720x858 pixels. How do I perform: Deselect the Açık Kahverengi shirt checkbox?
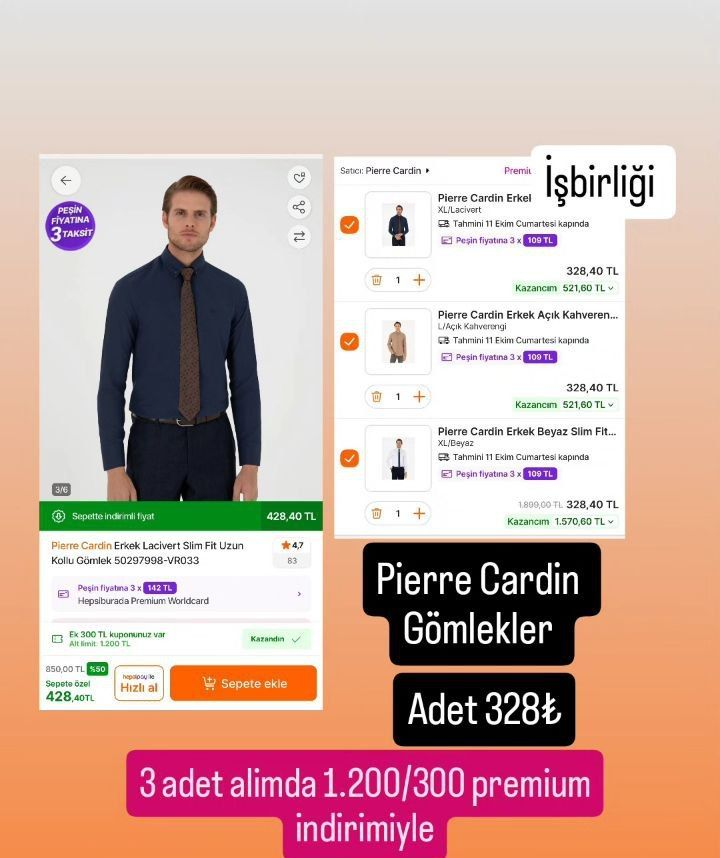click(349, 341)
